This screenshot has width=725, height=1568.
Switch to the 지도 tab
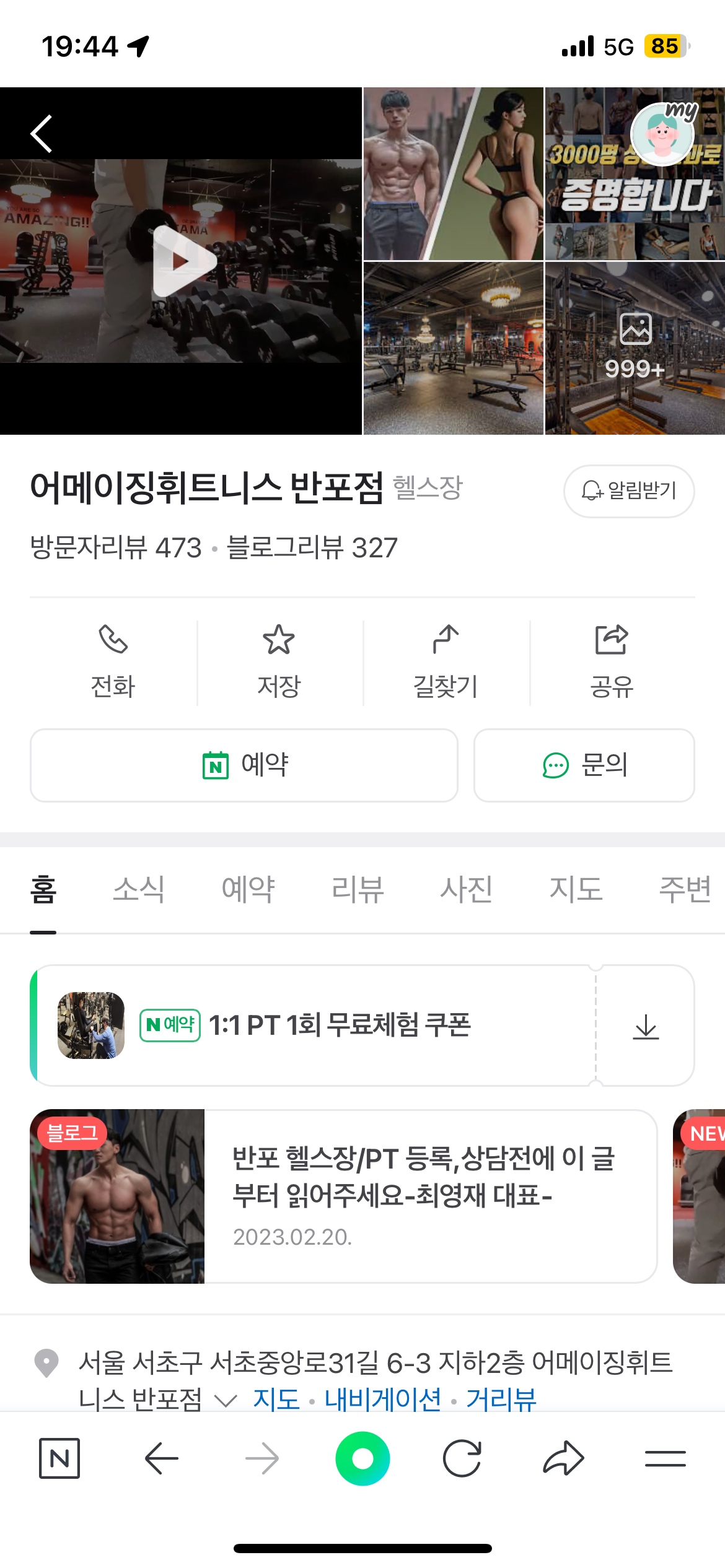(x=576, y=890)
